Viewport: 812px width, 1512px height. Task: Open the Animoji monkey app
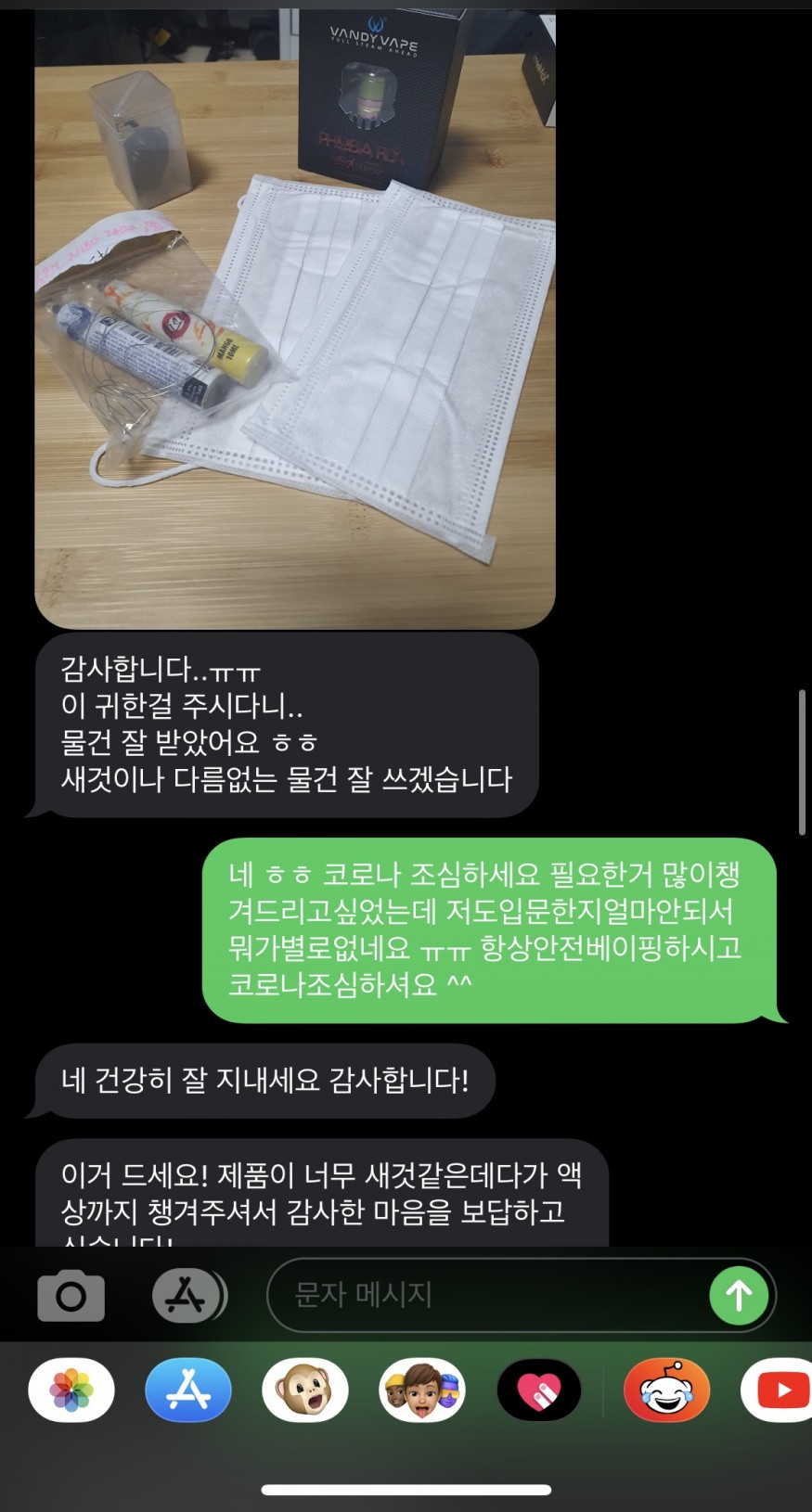tap(305, 1390)
